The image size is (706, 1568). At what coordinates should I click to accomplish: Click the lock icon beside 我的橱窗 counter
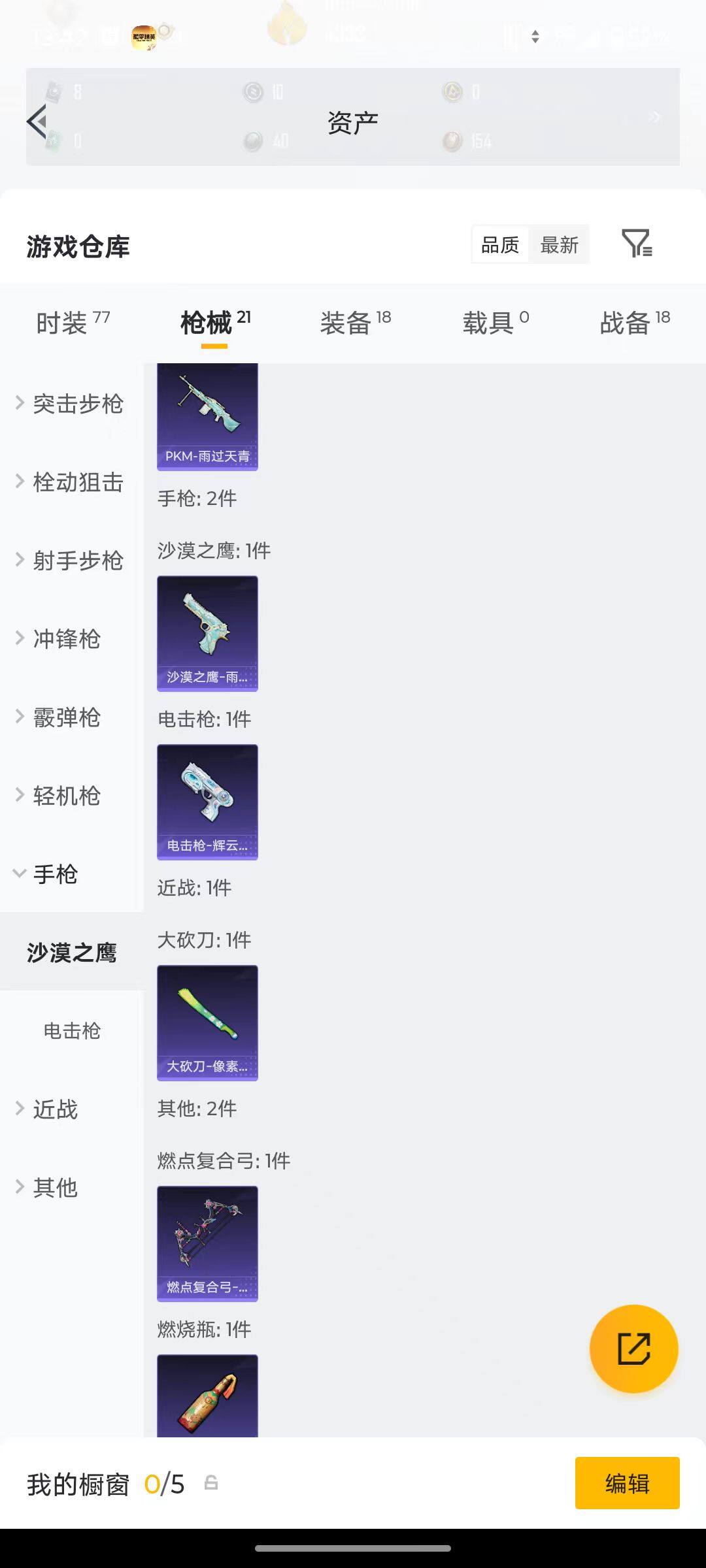pos(210,1484)
